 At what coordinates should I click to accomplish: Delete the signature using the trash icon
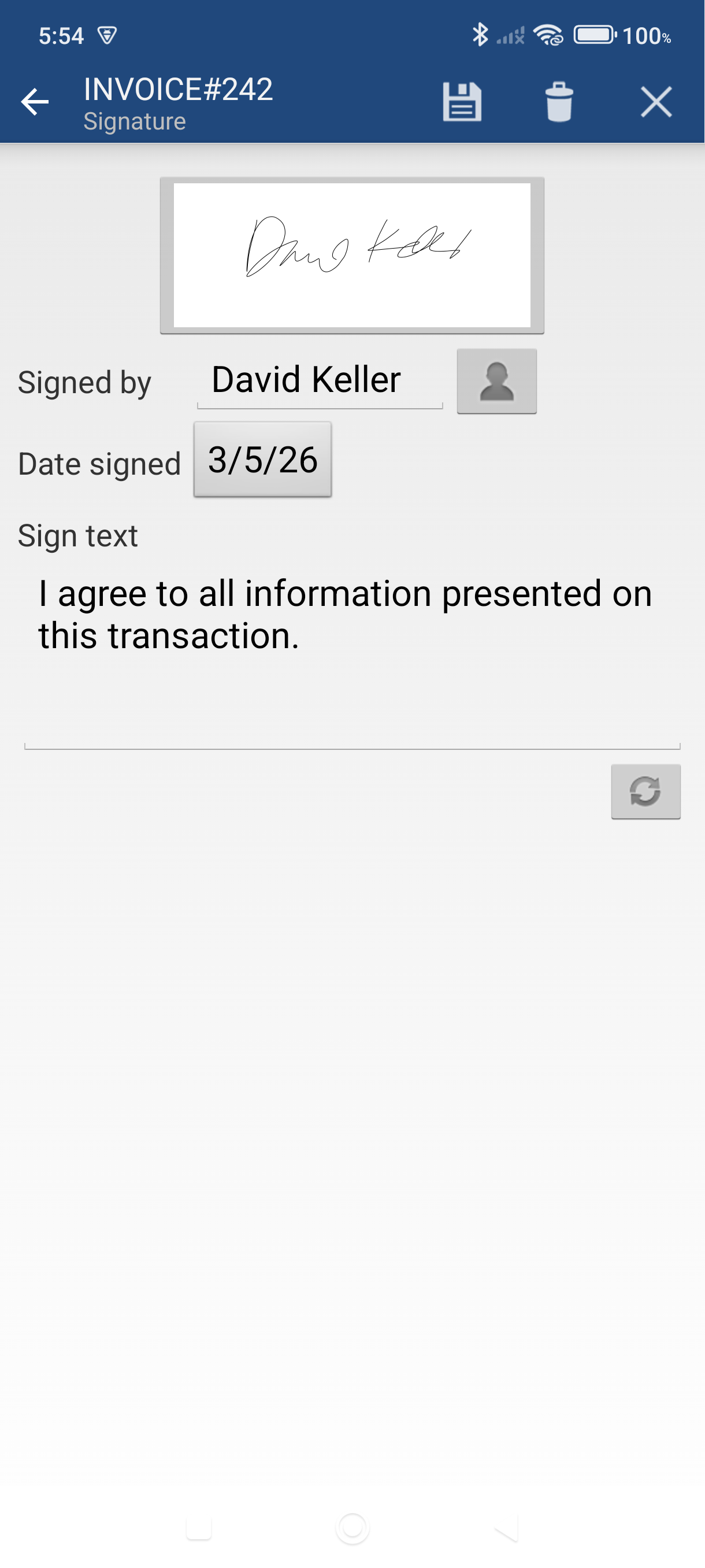559,102
